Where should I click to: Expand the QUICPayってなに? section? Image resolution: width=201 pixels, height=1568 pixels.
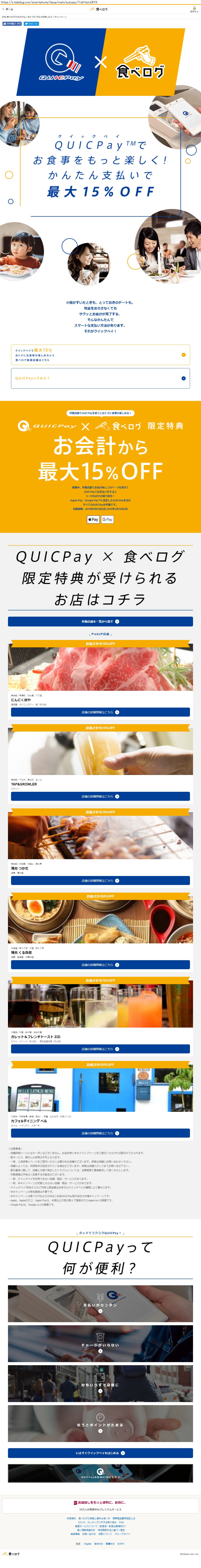100,378
